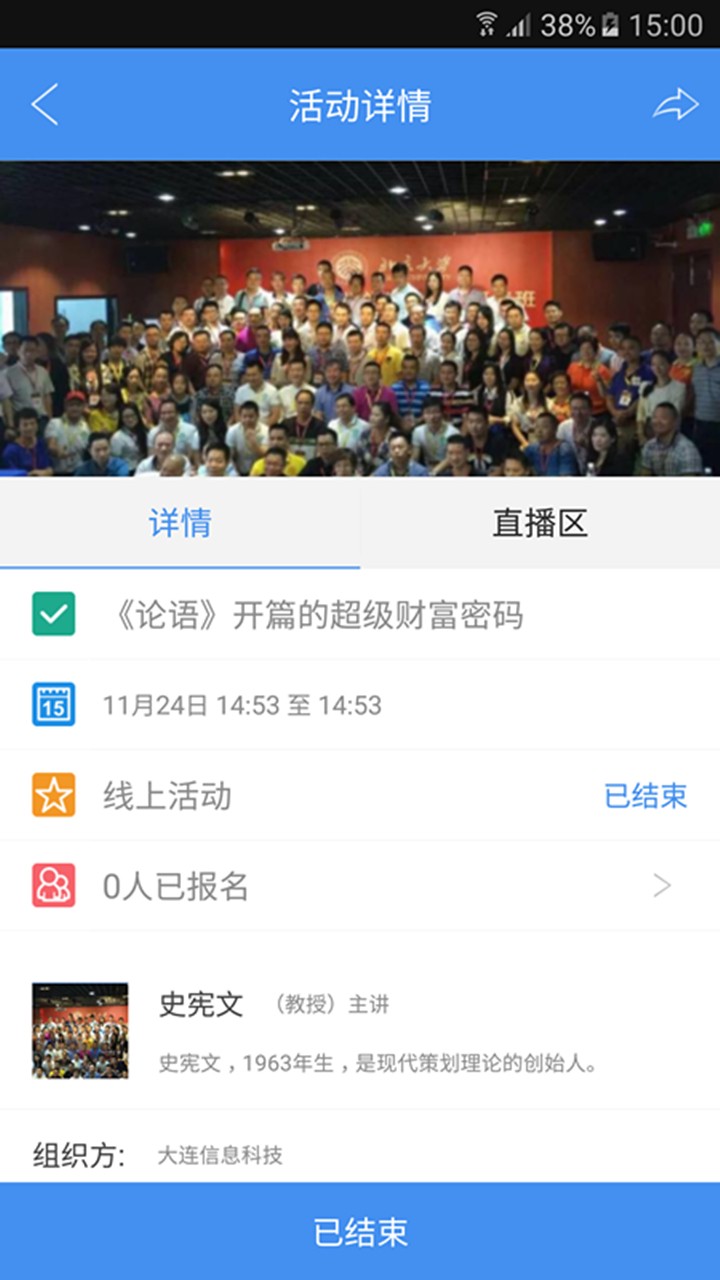
Task: Open the share icon at top right
Action: pyautogui.click(x=678, y=103)
